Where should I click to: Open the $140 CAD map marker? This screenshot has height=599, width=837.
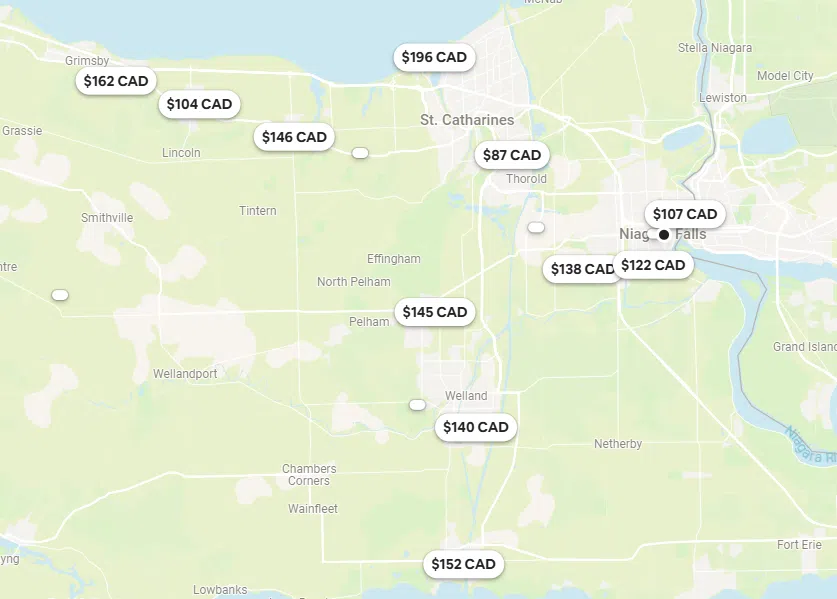(476, 427)
